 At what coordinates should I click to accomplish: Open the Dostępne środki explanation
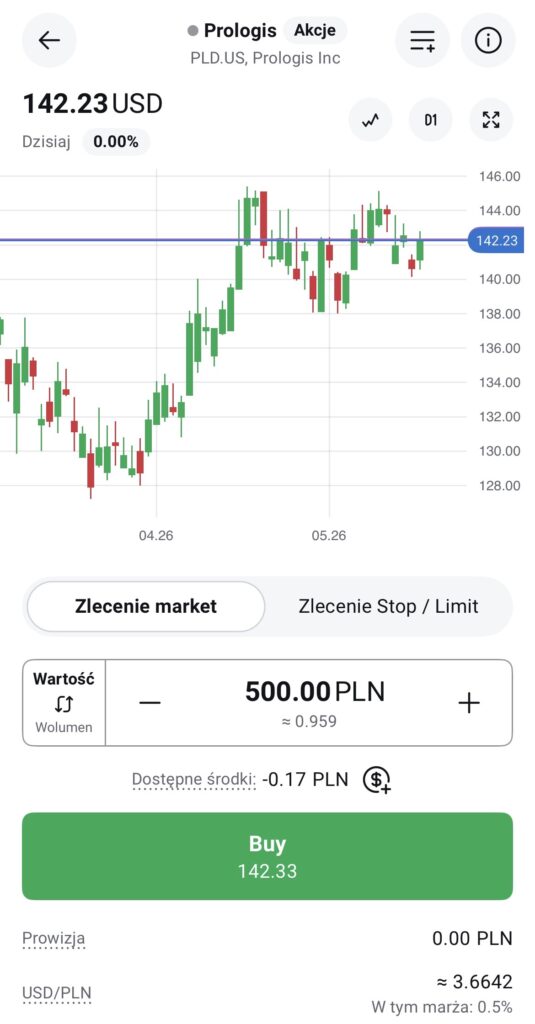[194, 780]
